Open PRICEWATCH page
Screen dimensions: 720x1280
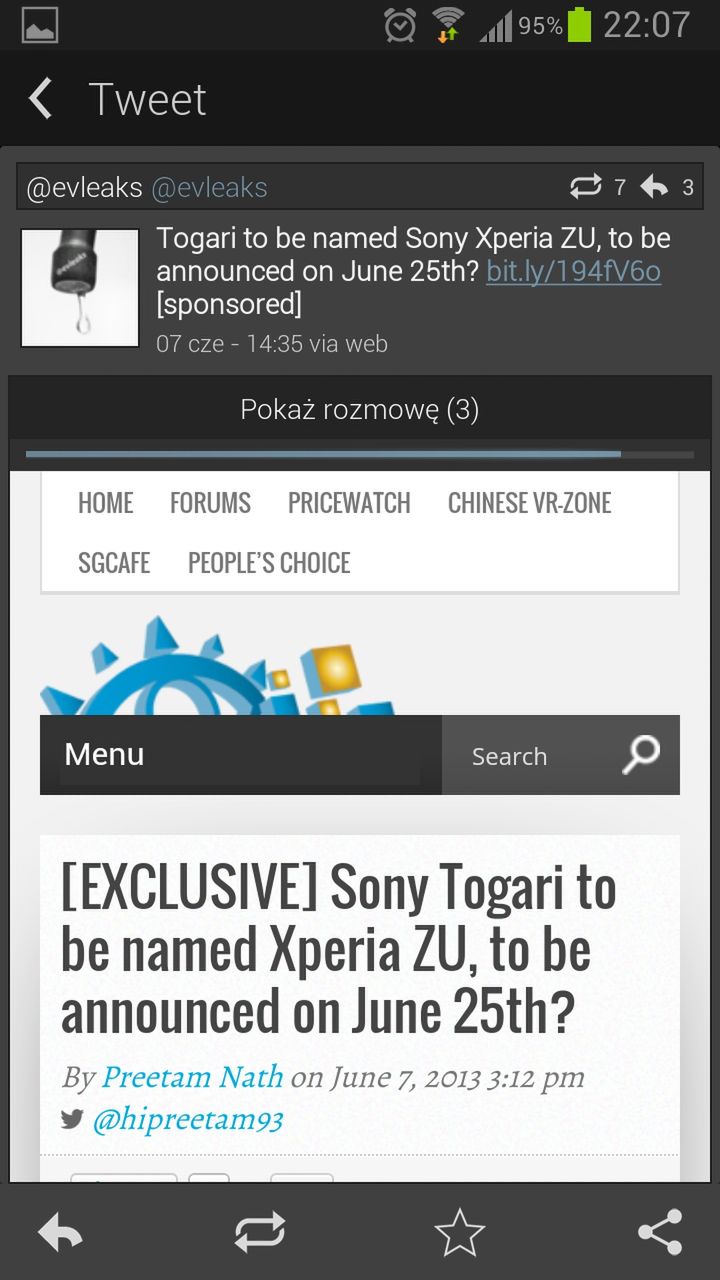point(349,503)
